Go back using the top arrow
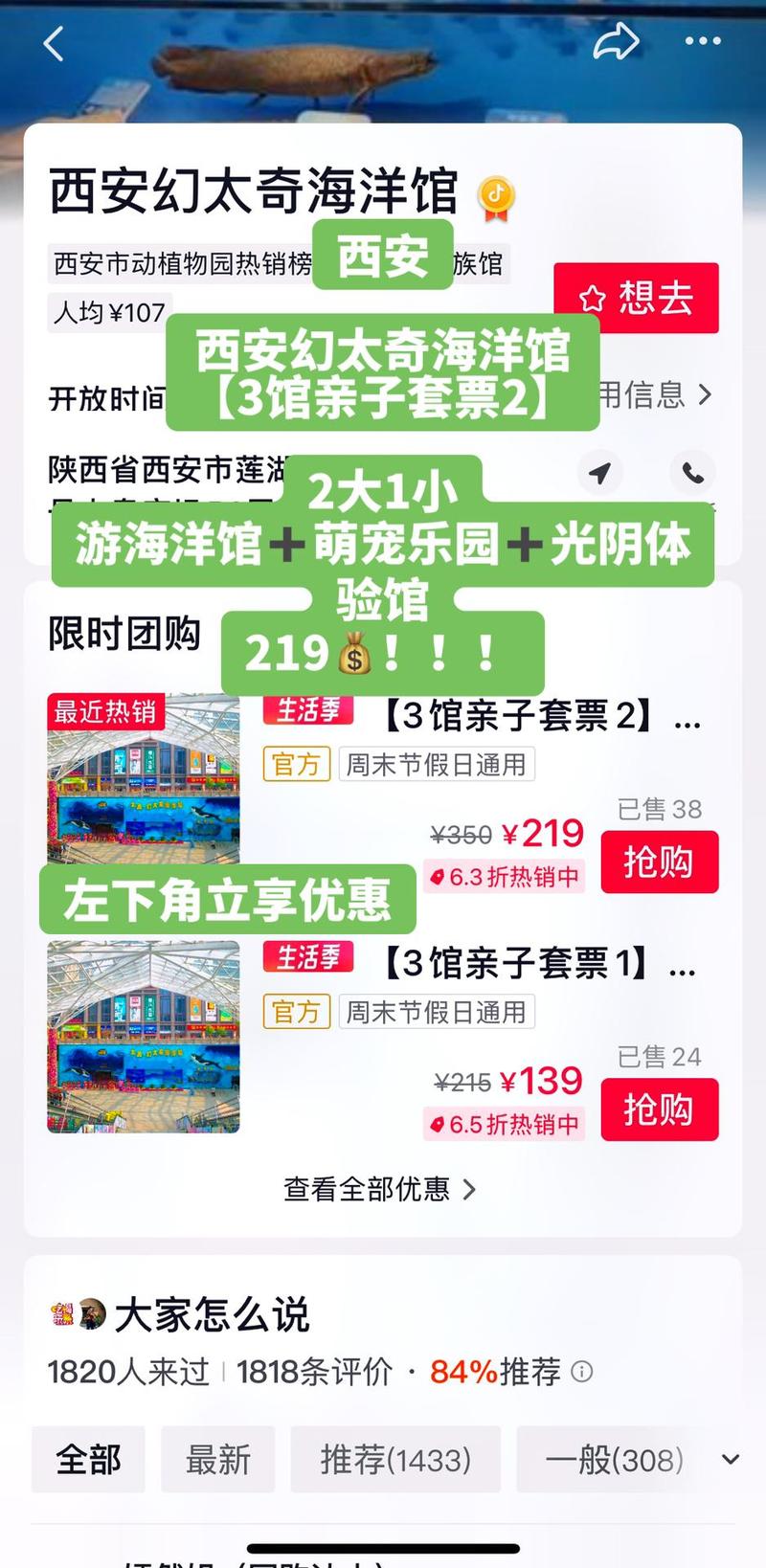766x1568 pixels. [x=54, y=43]
